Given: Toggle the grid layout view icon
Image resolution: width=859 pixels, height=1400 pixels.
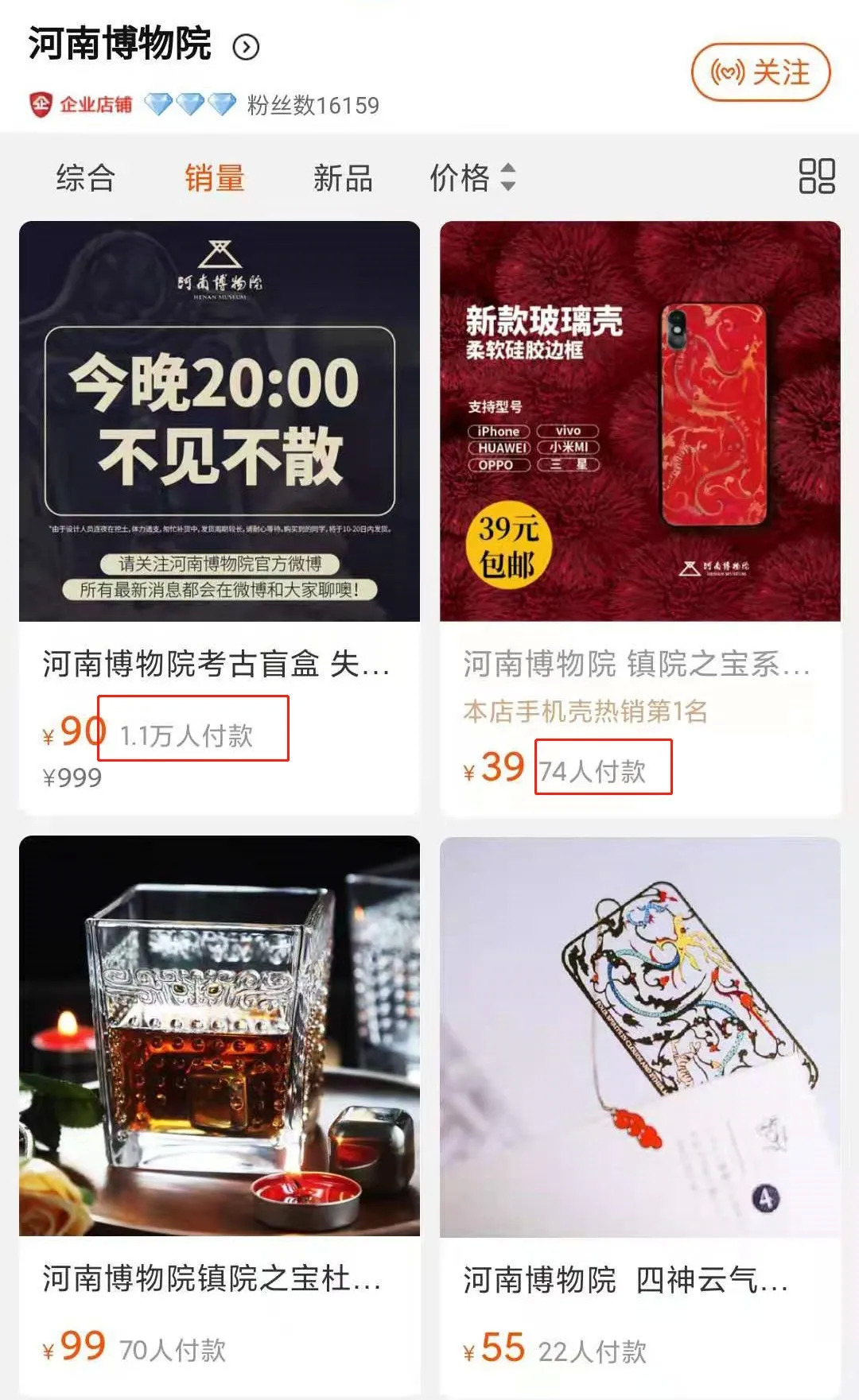Looking at the screenshot, I should click(816, 176).
